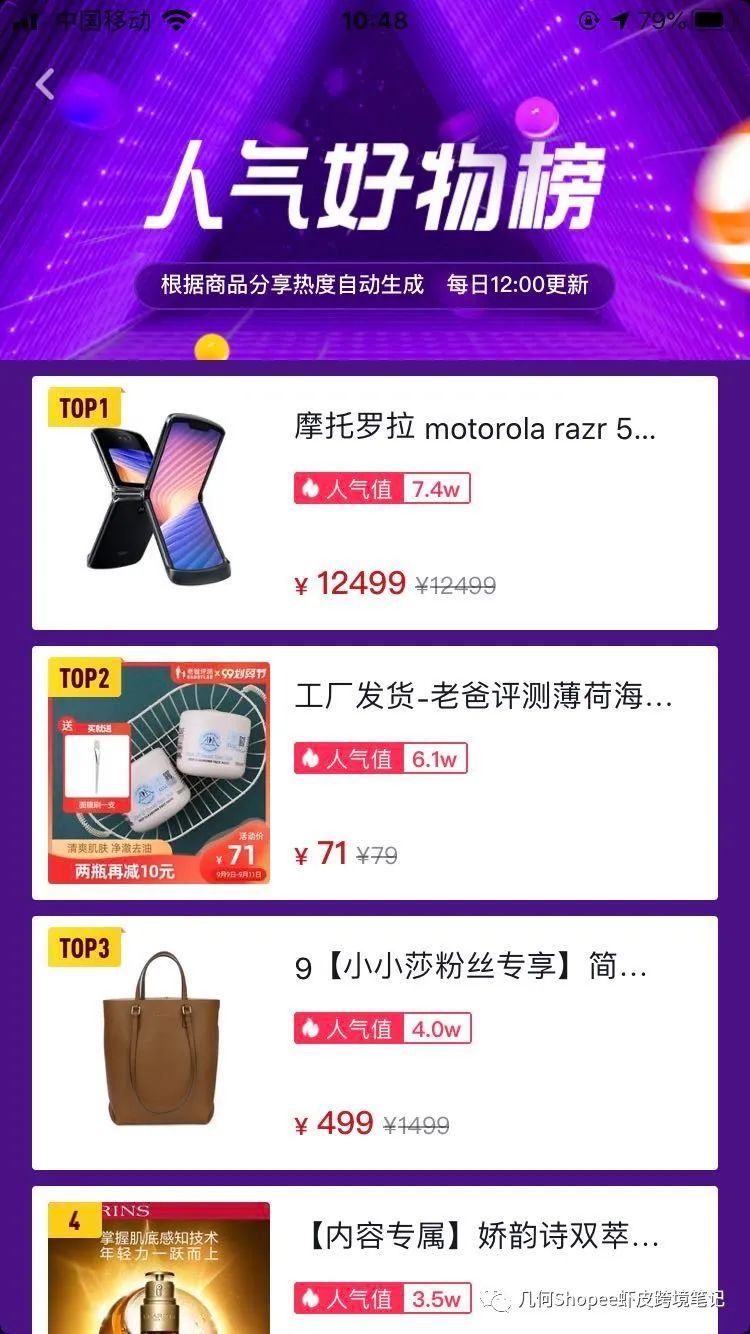Open the TOP1 Motorola razr product card
The image size is (750, 1334).
point(374,502)
